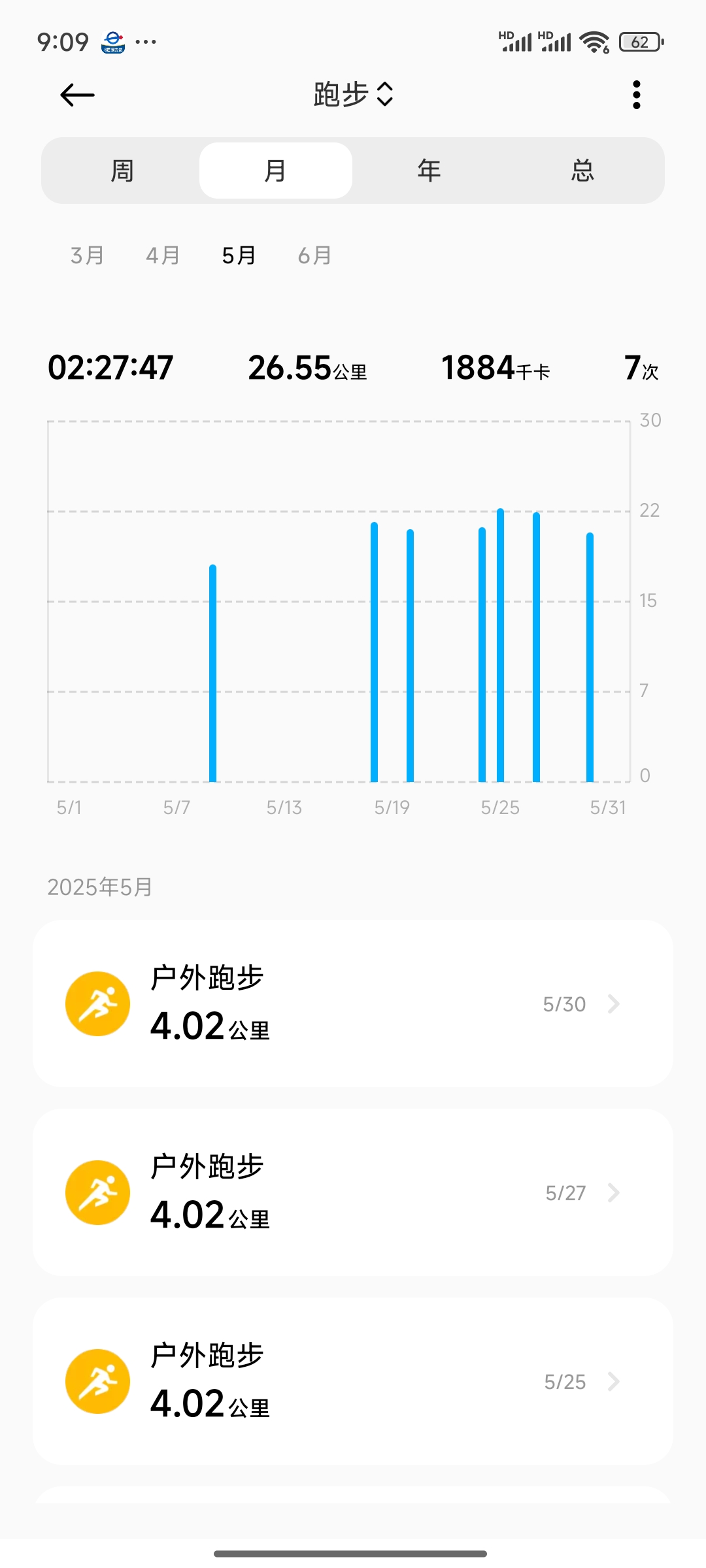Screen dimensions: 706x1568
Task: Select the 月 tab
Action: click(275, 171)
